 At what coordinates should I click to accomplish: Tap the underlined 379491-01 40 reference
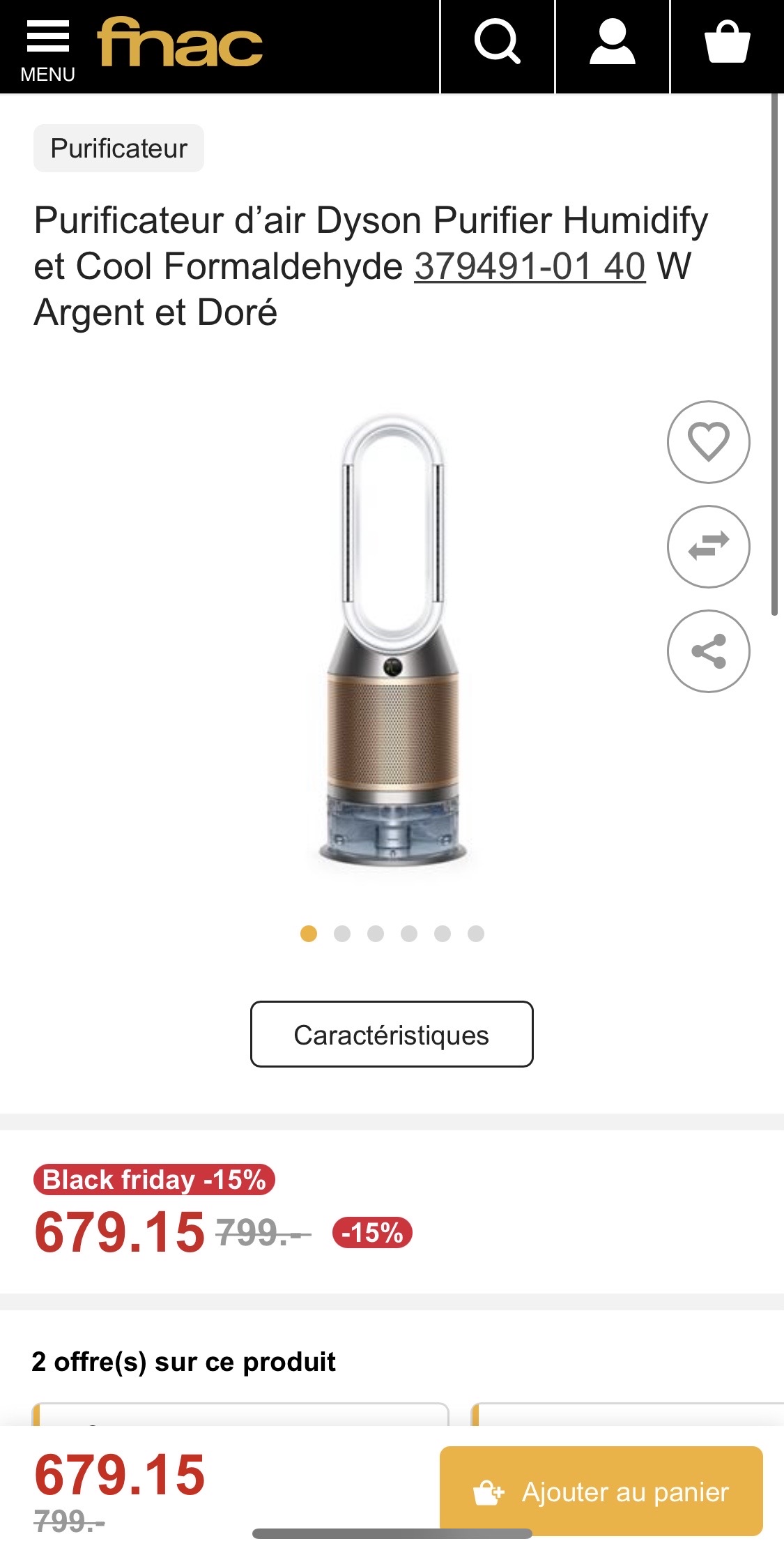[530, 266]
